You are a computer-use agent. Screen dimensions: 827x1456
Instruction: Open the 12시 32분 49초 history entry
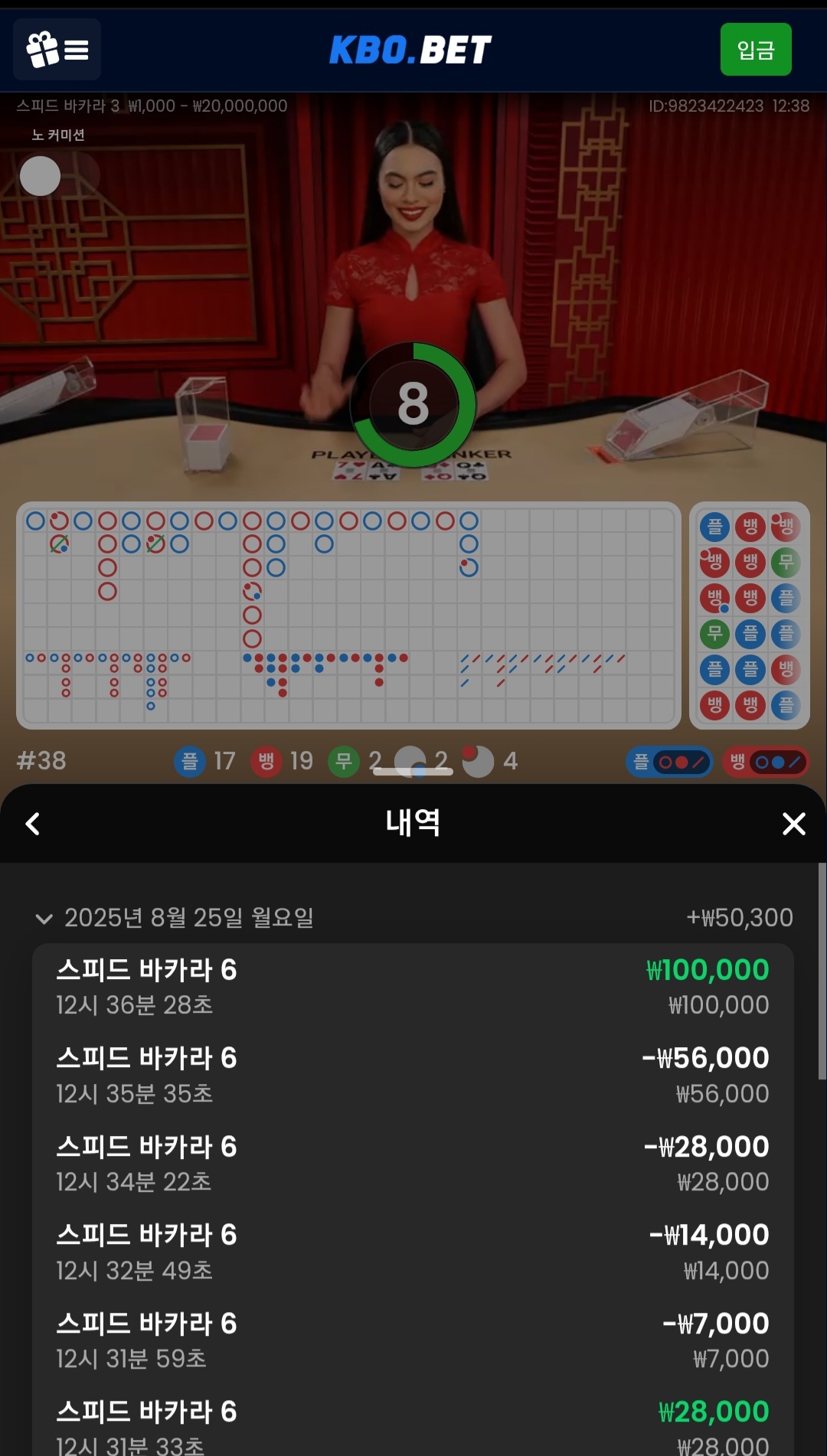pos(412,1252)
